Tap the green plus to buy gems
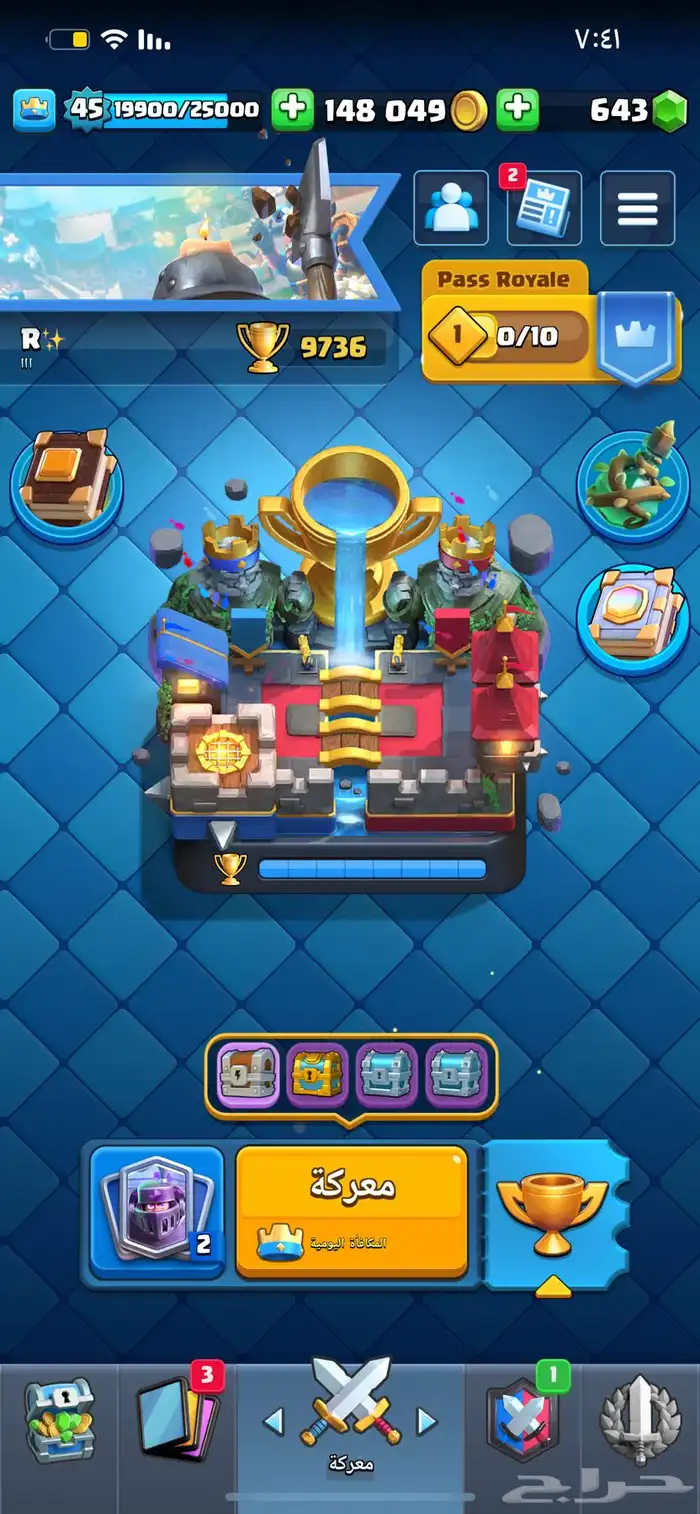The image size is (700, 1514). [518, 109]
